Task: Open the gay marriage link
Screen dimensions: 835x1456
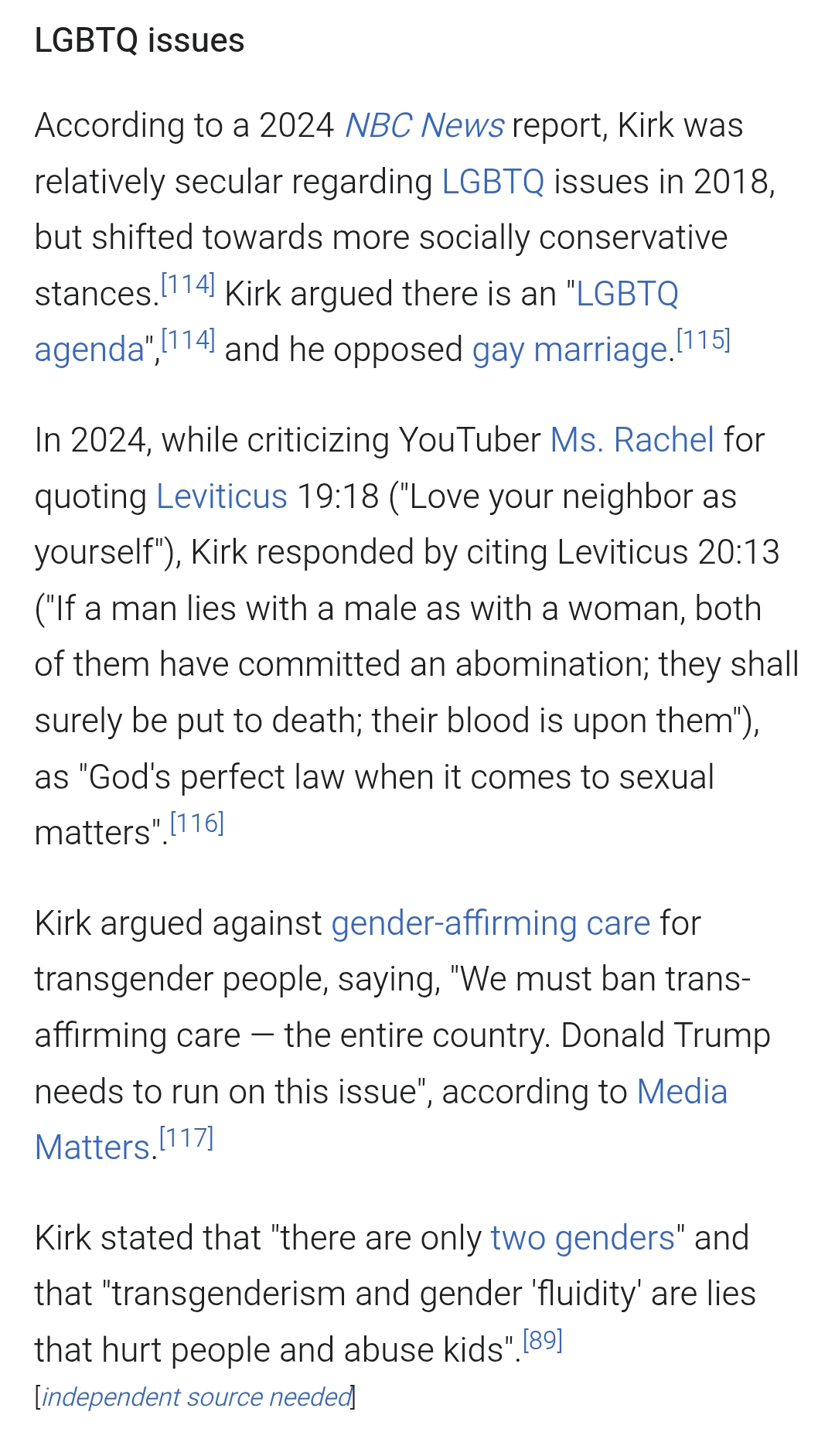Action: tap(570, 350)
